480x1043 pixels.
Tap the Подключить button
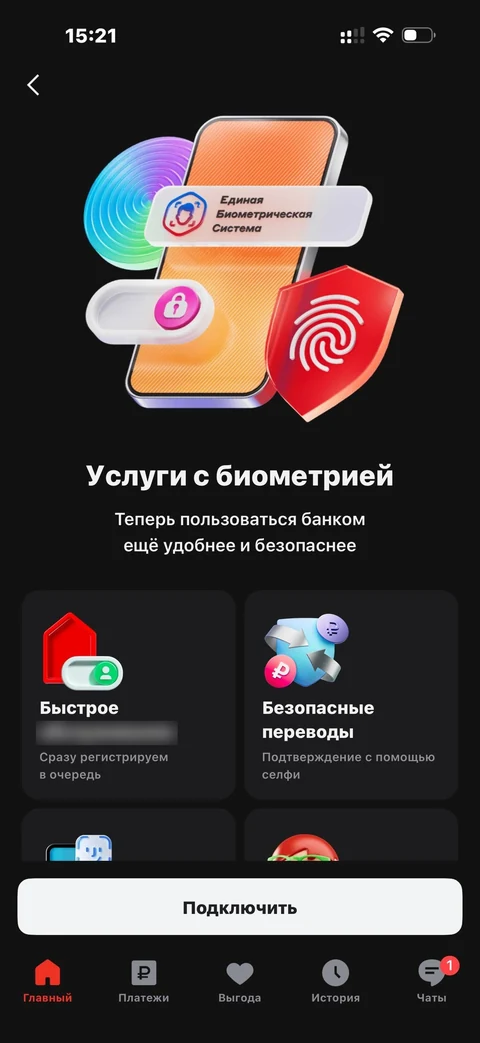tap(239, 907)
